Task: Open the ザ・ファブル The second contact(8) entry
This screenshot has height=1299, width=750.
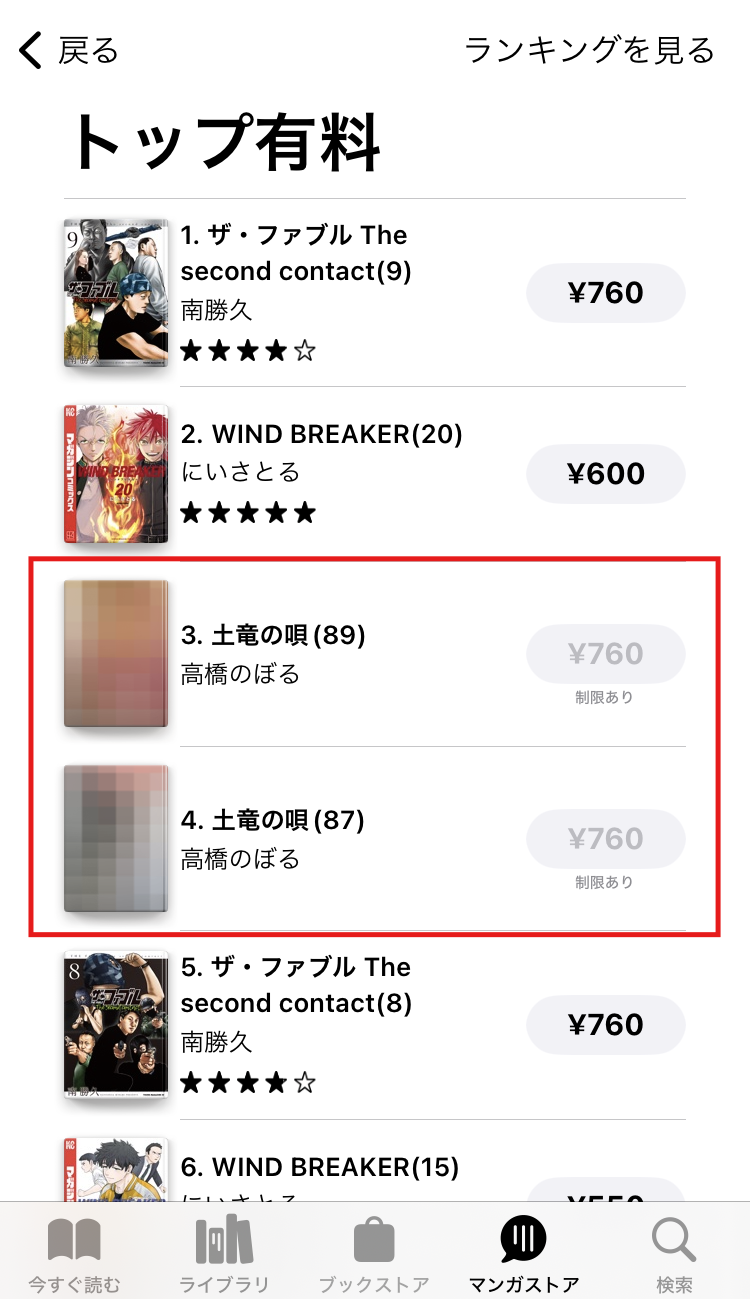Action: pyautogui.click(x=375, y=1025)
